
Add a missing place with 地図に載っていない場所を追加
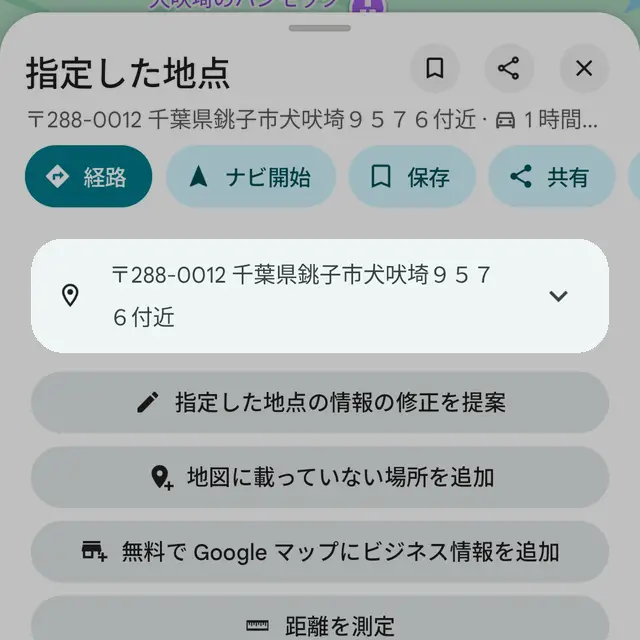click(320, 477)
